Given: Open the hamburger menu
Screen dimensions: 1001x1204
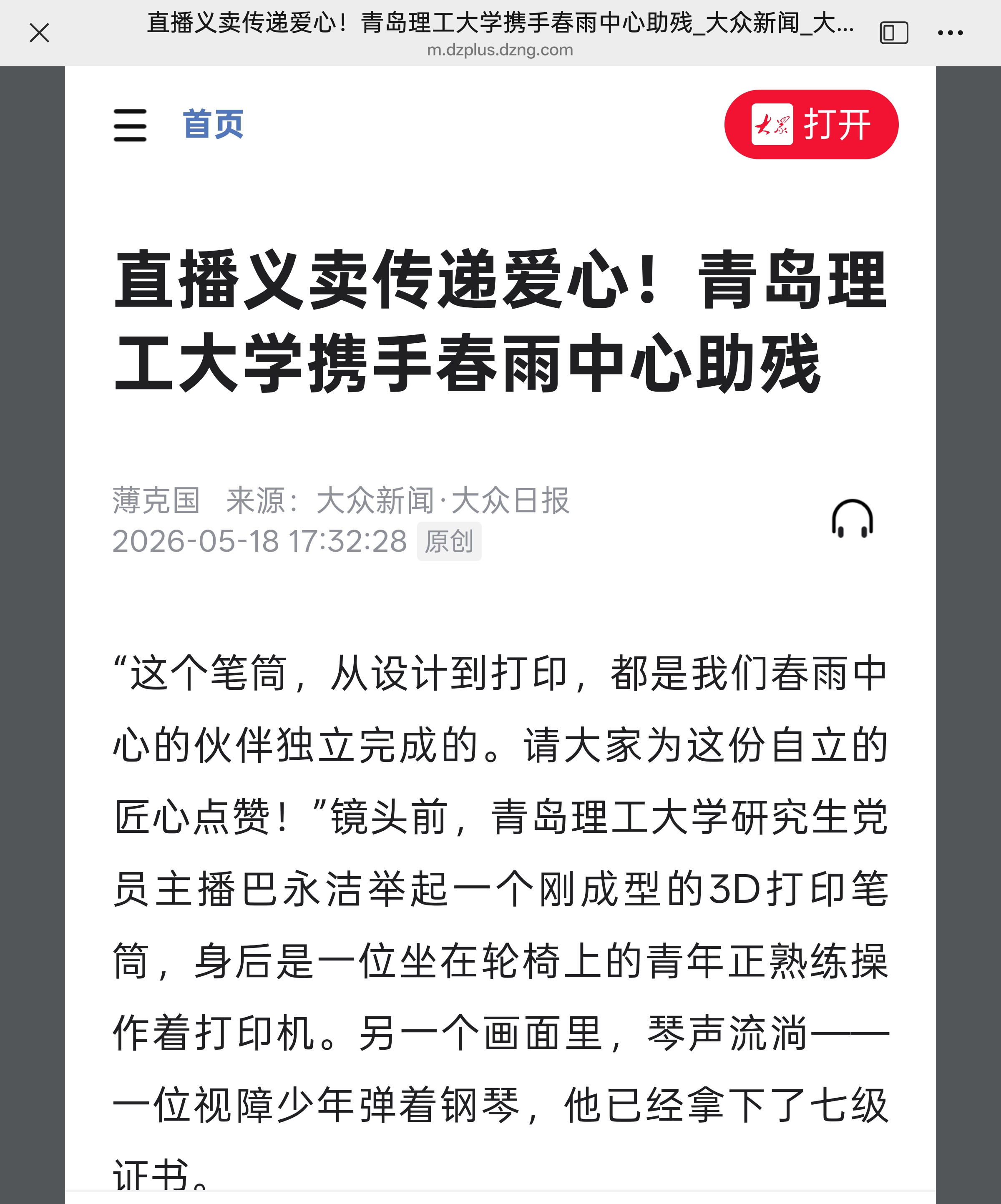Looking at the screenshot, I should coord(130,125).
